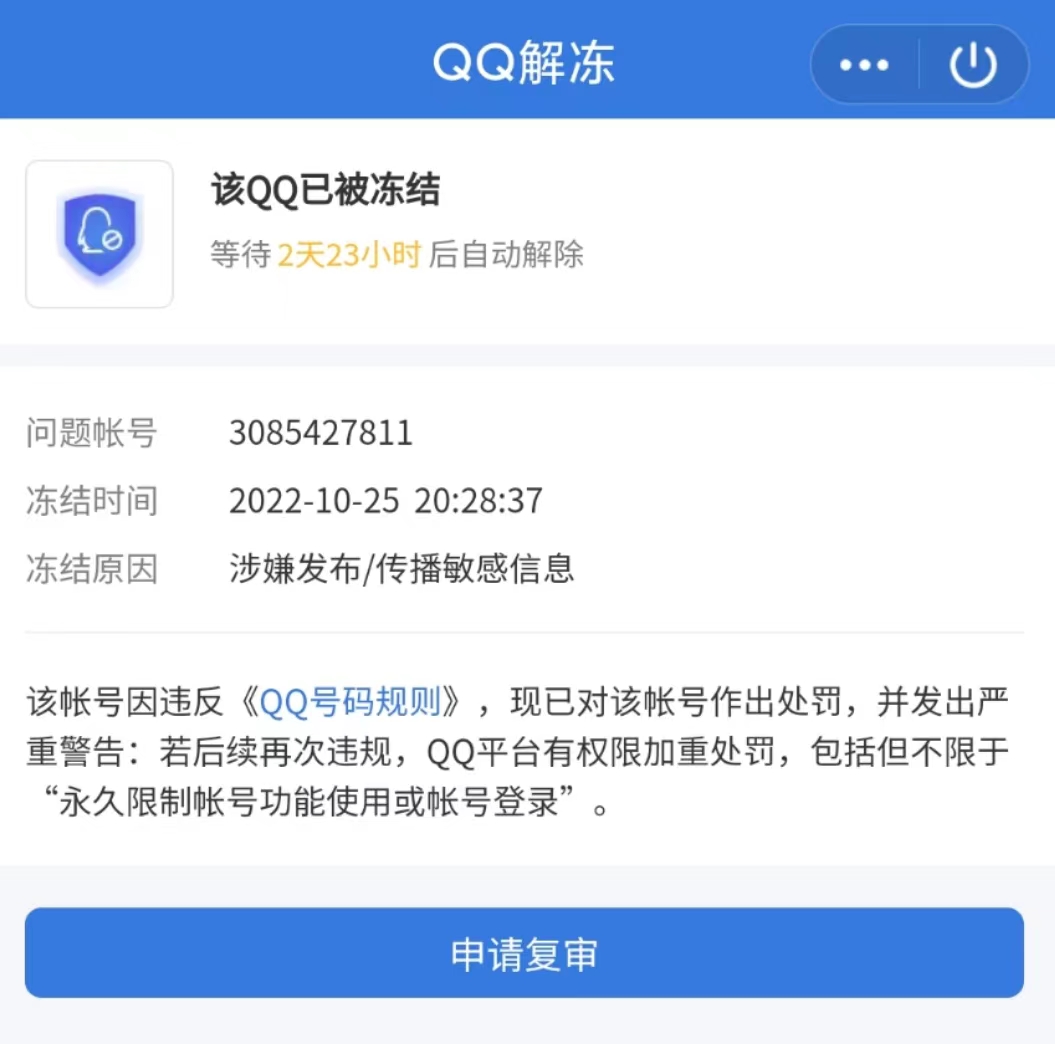
Task: Close the QQ解冻 mini program
Action: click(973, 65)
